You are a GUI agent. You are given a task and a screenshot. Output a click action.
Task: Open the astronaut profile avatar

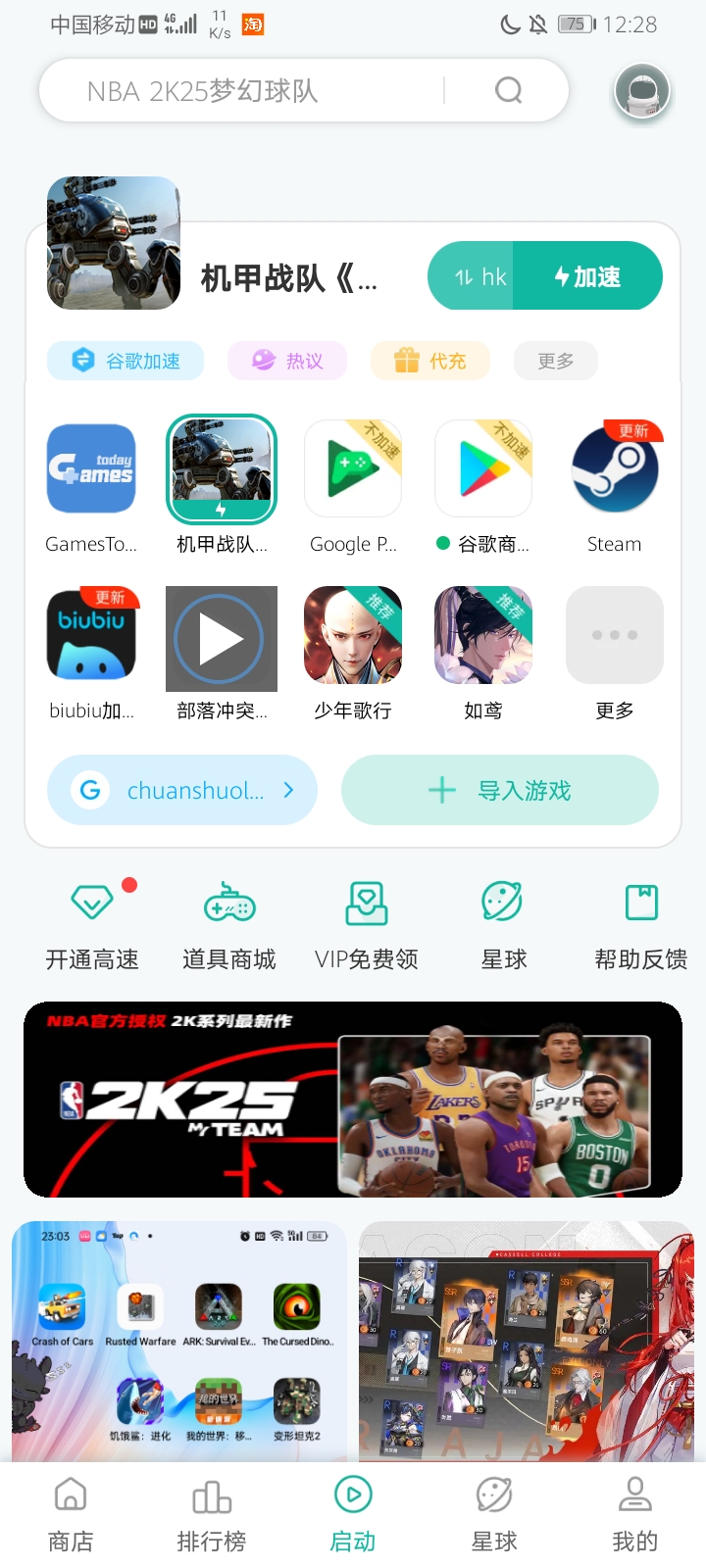(x=641, y=91)
